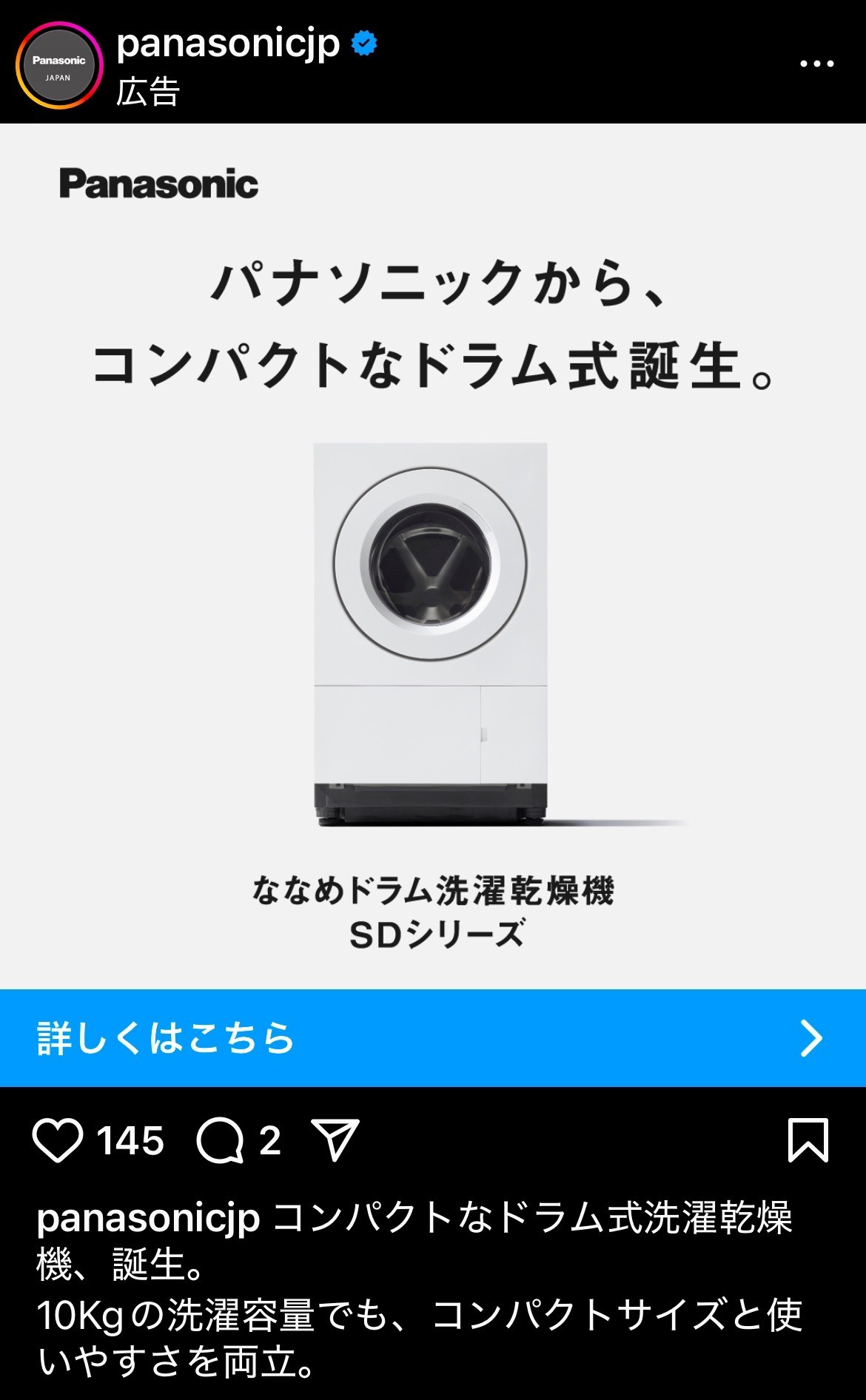Open the Panasonic profile picture
866x1400 pixels.
(62, 63)
